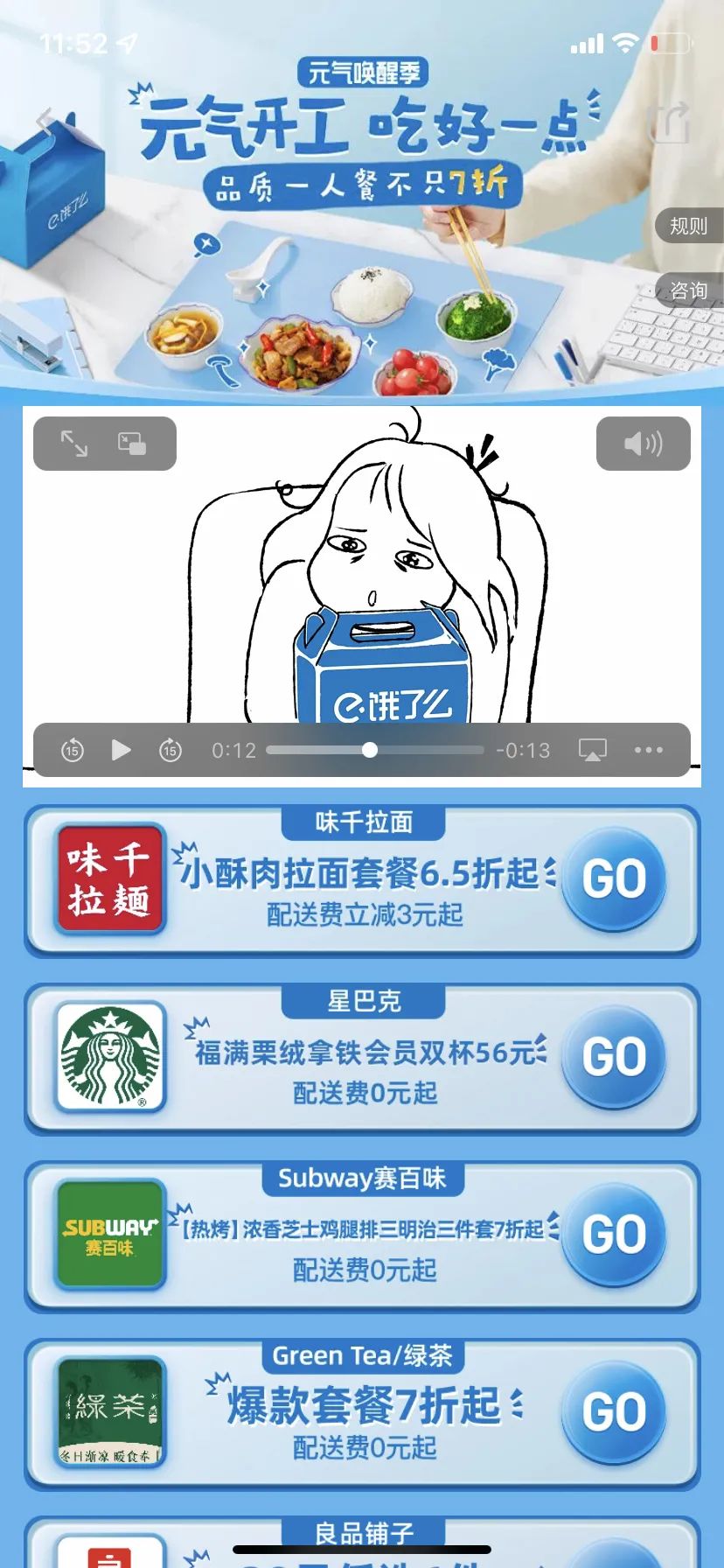Mute the video sound

click(643, 444)
